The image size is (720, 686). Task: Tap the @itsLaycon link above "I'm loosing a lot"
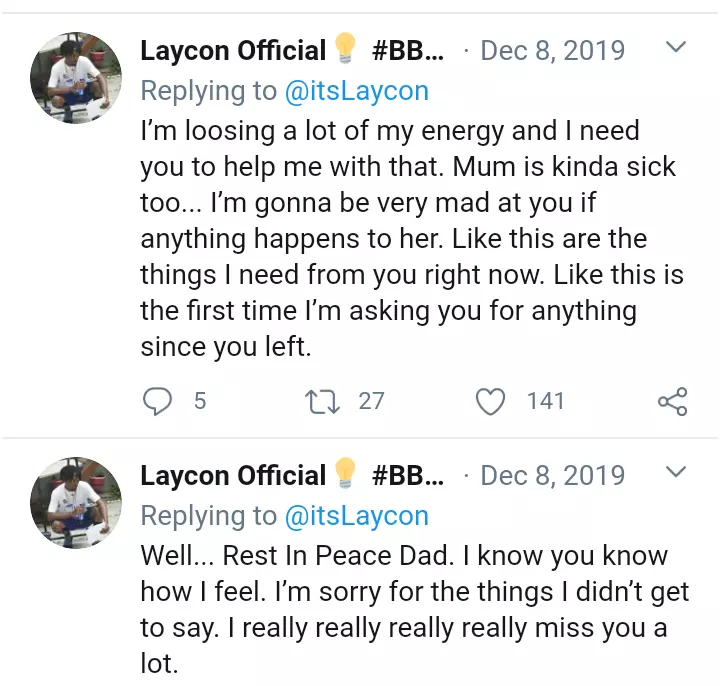356,91
